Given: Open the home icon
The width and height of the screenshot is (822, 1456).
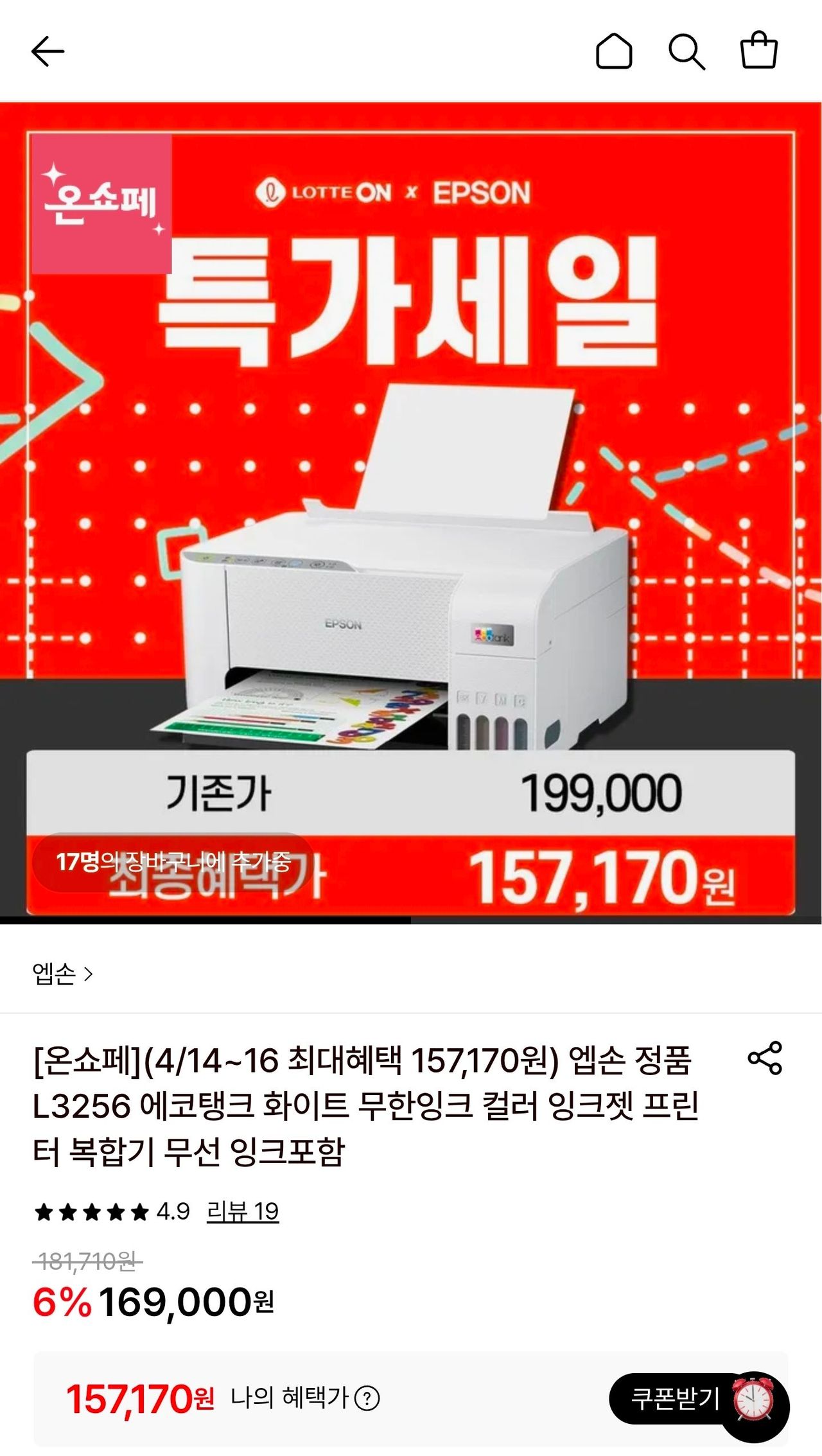Looking at the screenshot, I should point(614,51).
